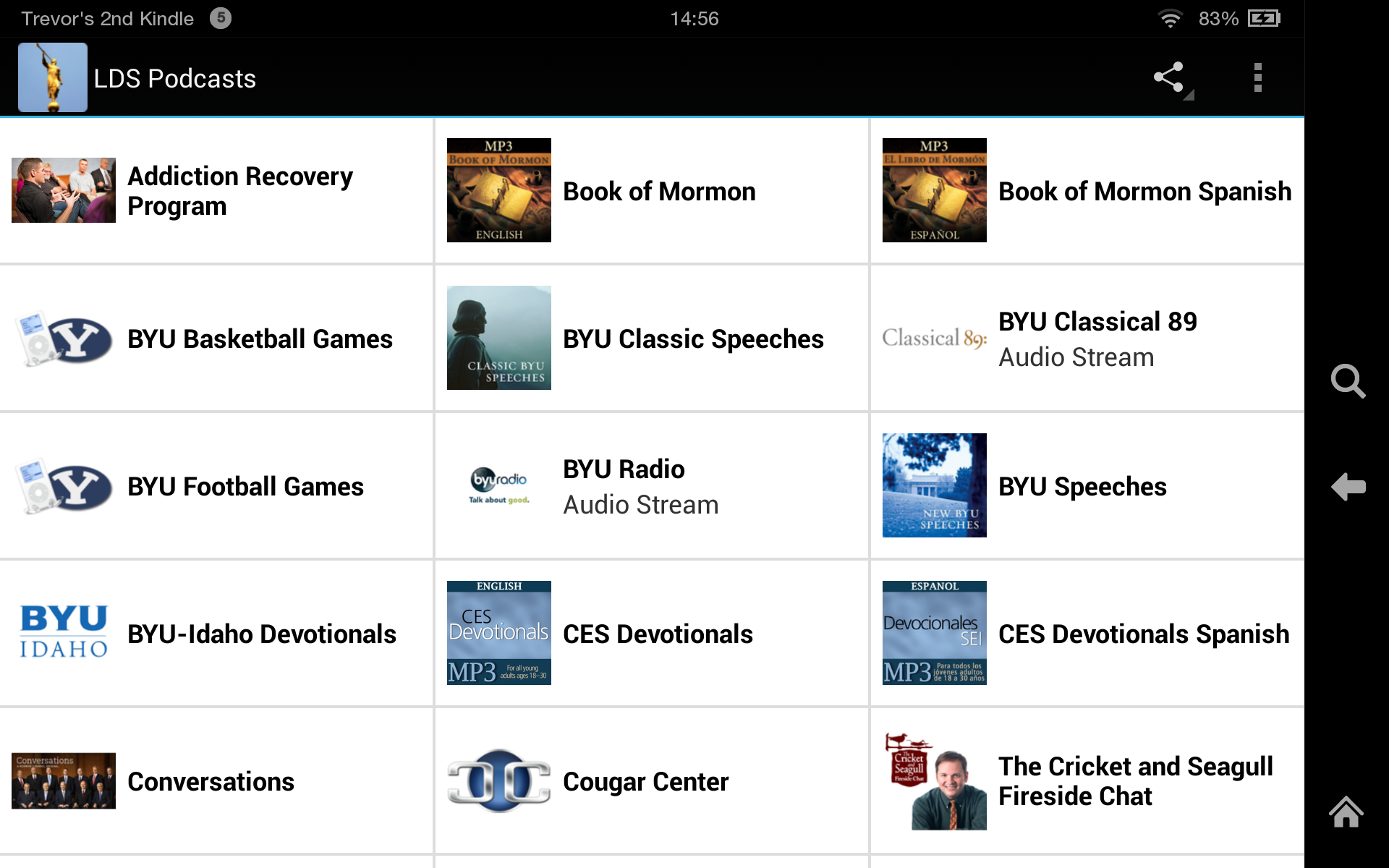The image size is (1389, 868).
Task: Select CES Devotionals in English
Action: [651, 634]
